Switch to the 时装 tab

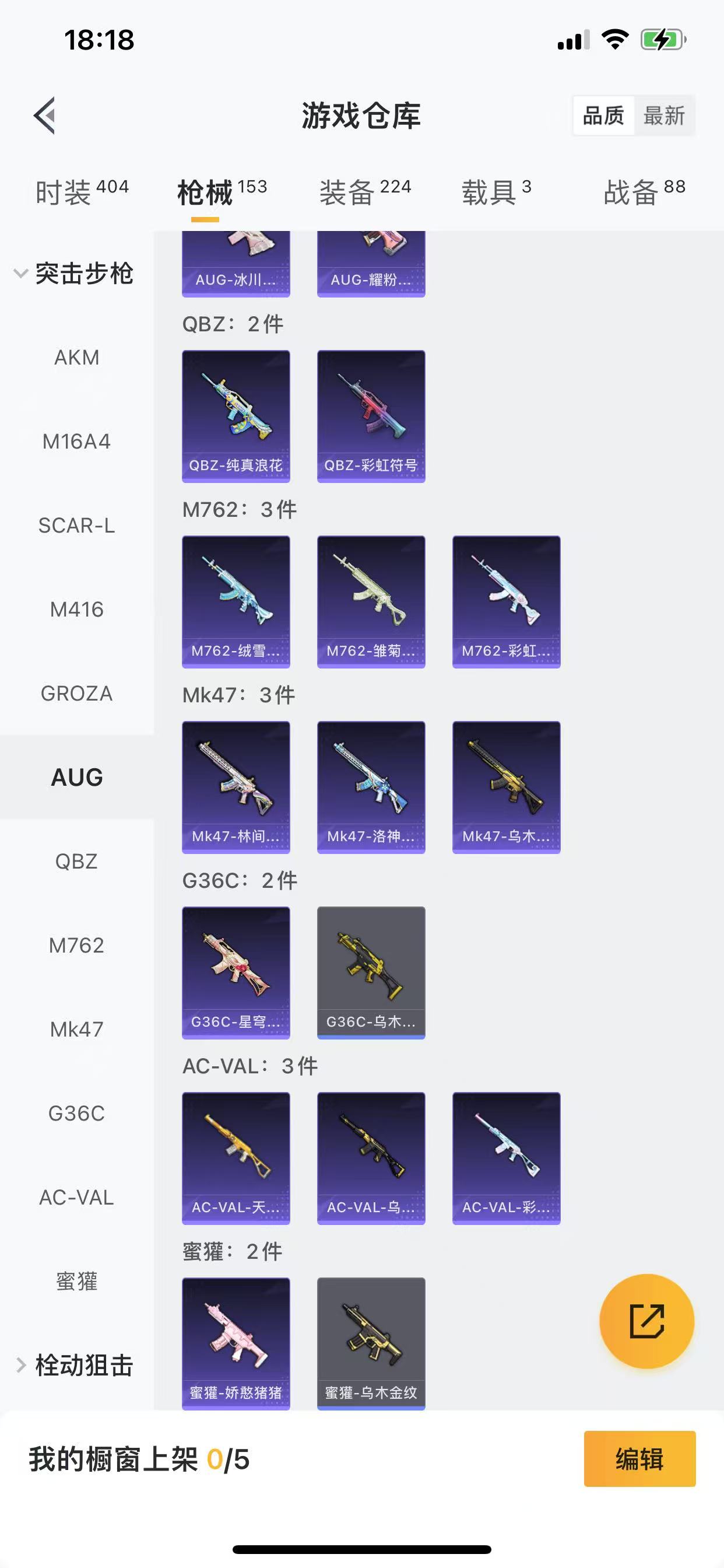pyautogui.click(x=82, y=192)
